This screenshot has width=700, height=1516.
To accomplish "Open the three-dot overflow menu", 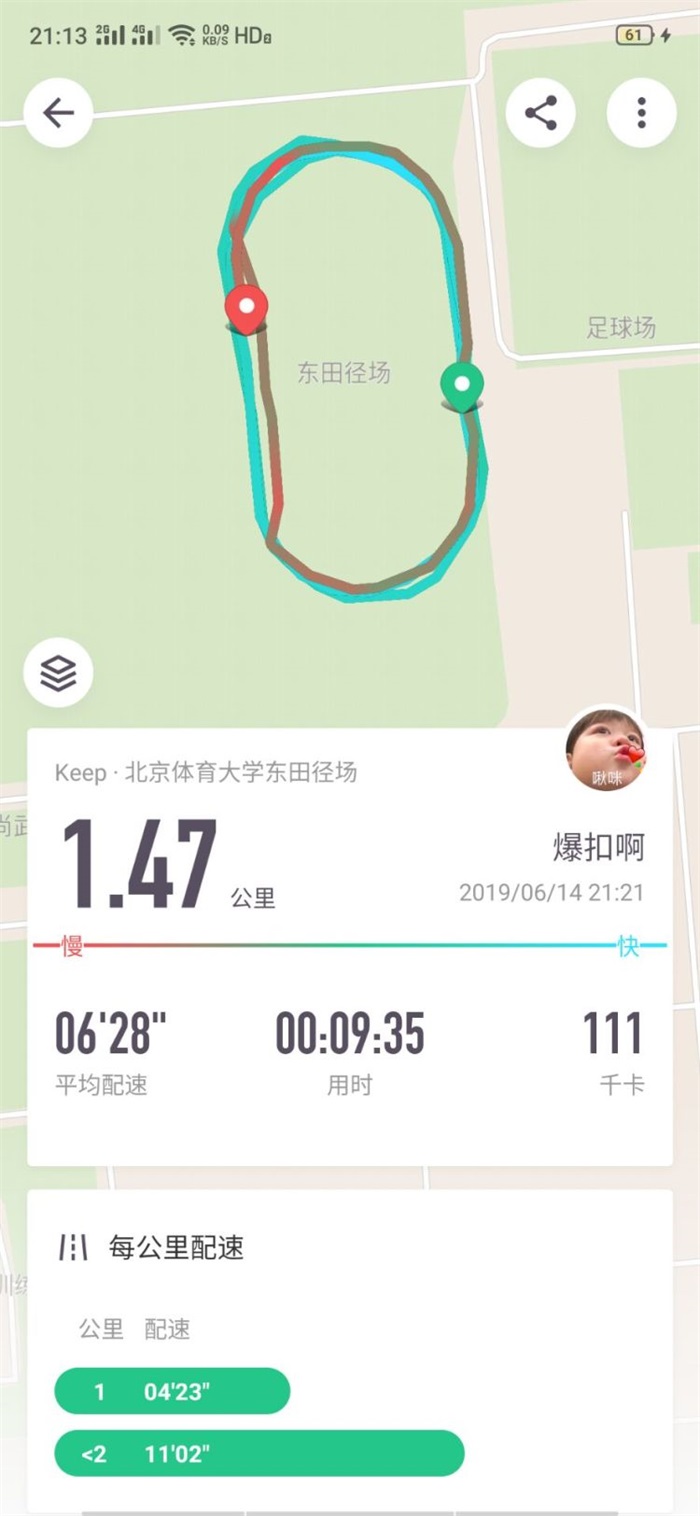I will (641, 113).
